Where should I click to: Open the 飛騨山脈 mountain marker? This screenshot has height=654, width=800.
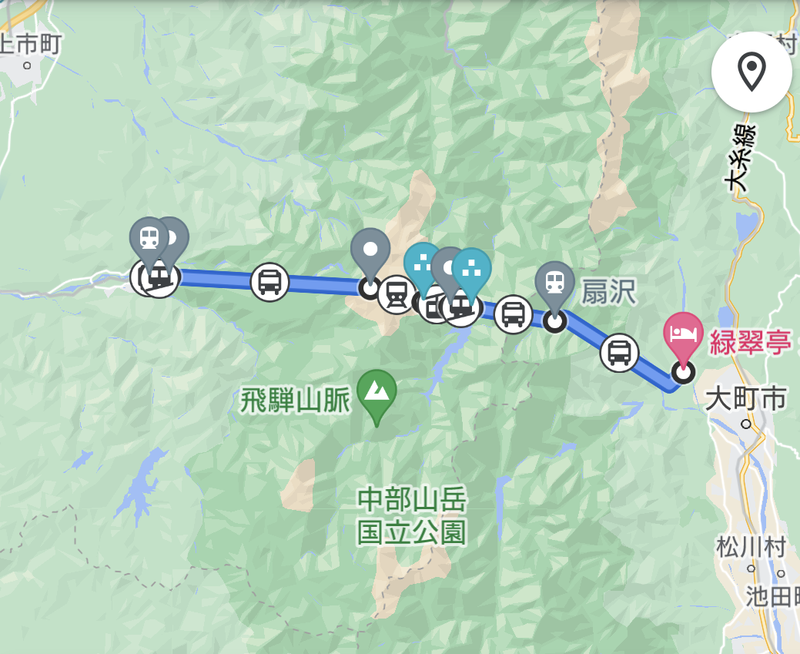pyautogui.click(x=376, y=392)
